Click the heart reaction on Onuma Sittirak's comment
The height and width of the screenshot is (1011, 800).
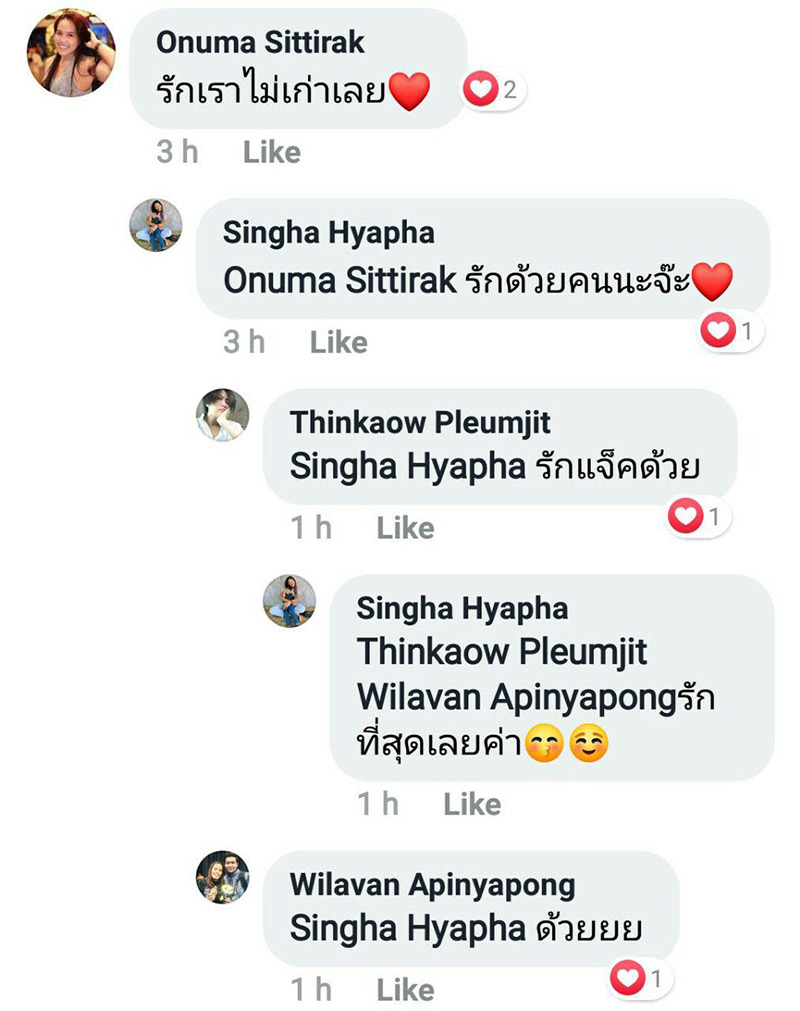(x=480, y=88)
